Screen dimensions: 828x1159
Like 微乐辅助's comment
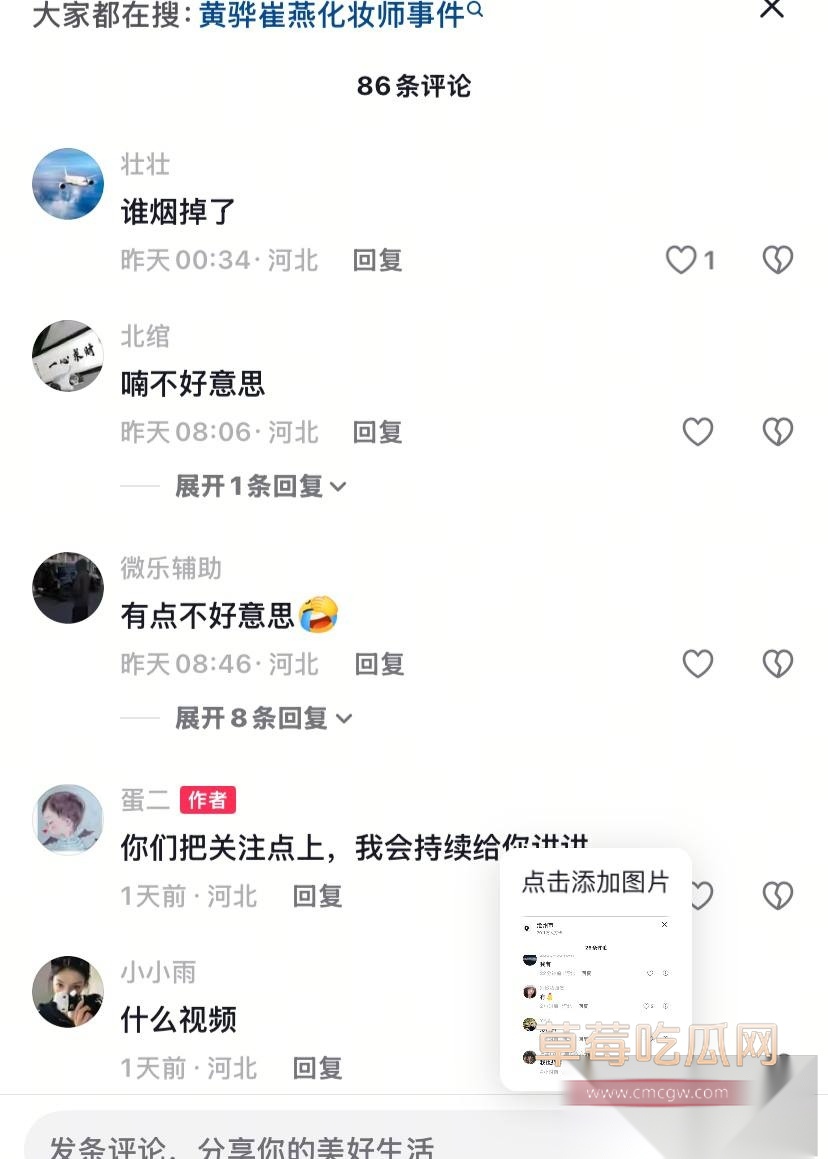697,664
